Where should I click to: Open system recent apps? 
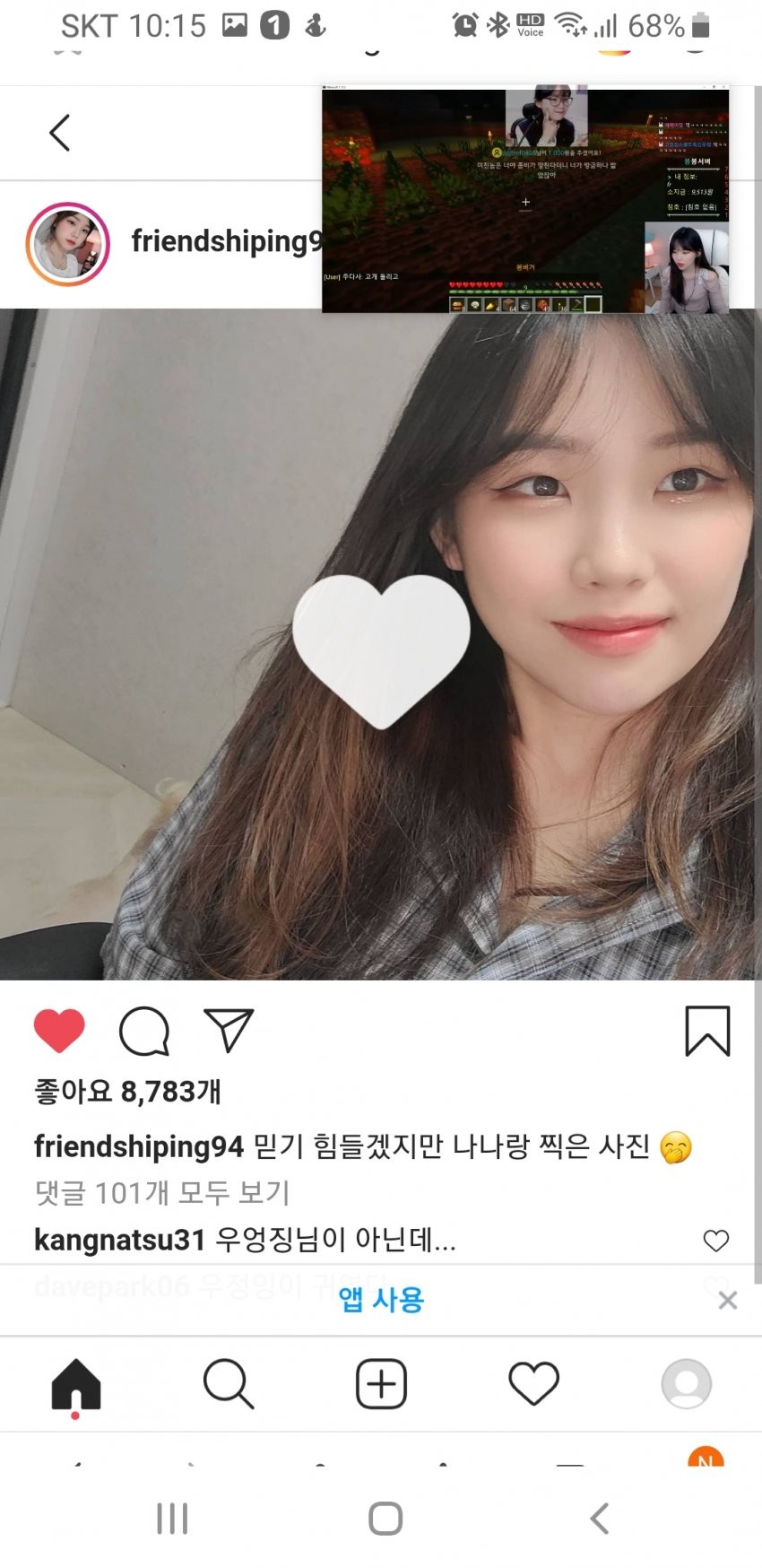tap(172, 1518)
